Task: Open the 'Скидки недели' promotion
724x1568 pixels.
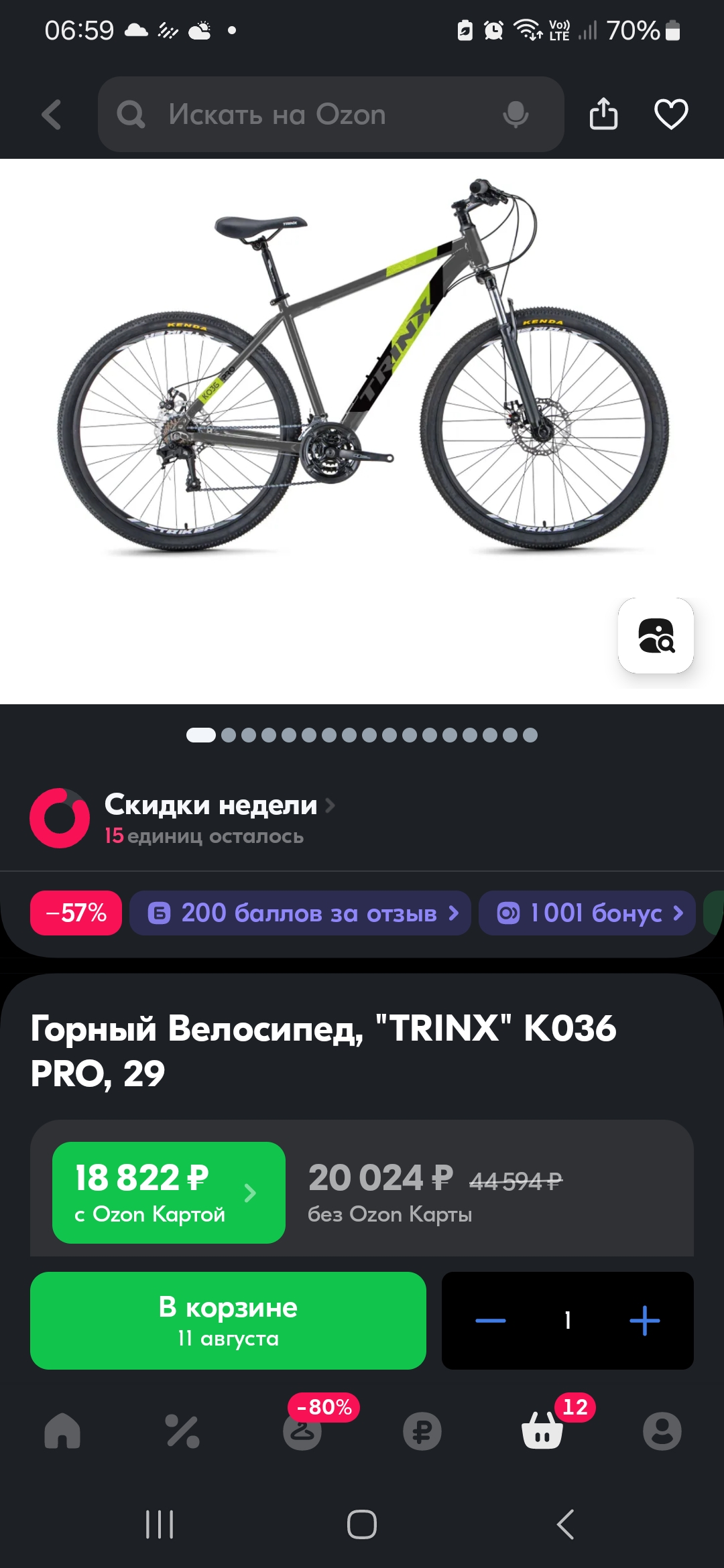Action: pos(210,805)
